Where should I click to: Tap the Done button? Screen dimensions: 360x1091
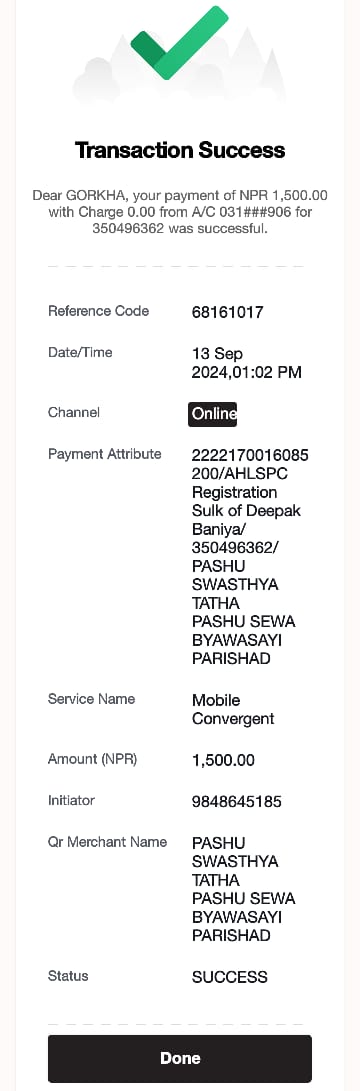pos(180,1058)
